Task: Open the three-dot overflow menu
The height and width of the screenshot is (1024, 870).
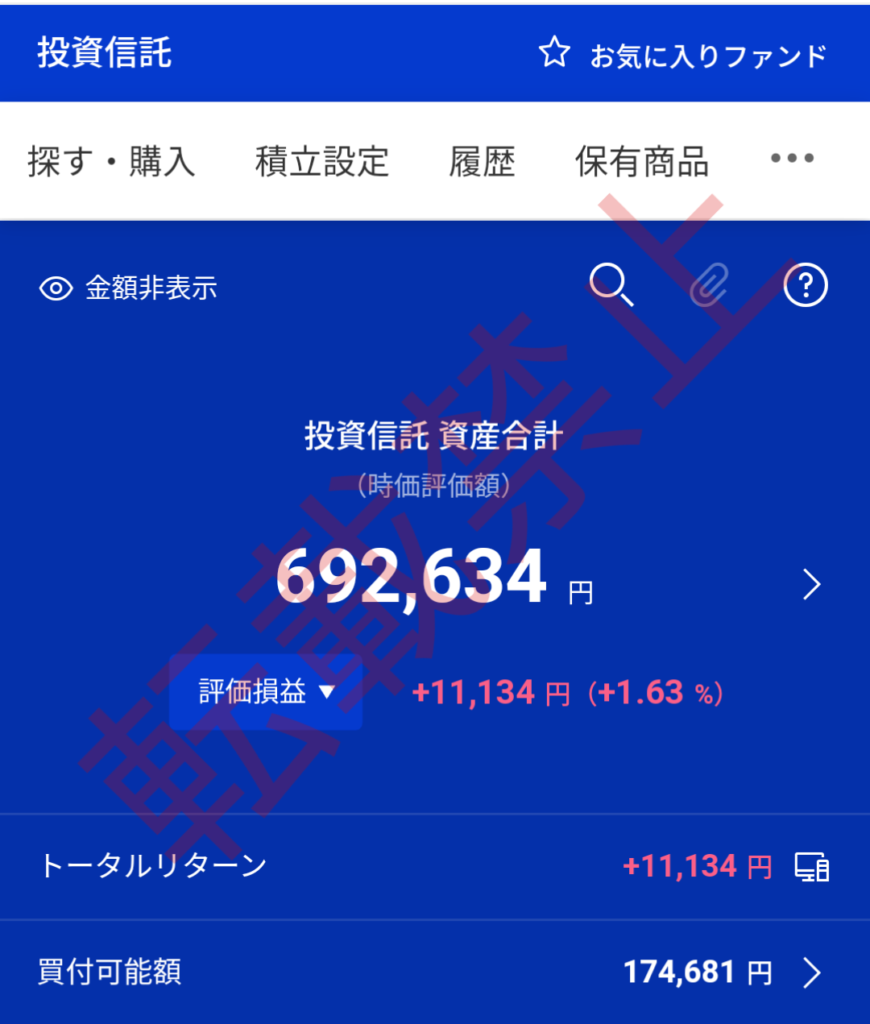Action: pyautogui.click(x=792, y=159)
